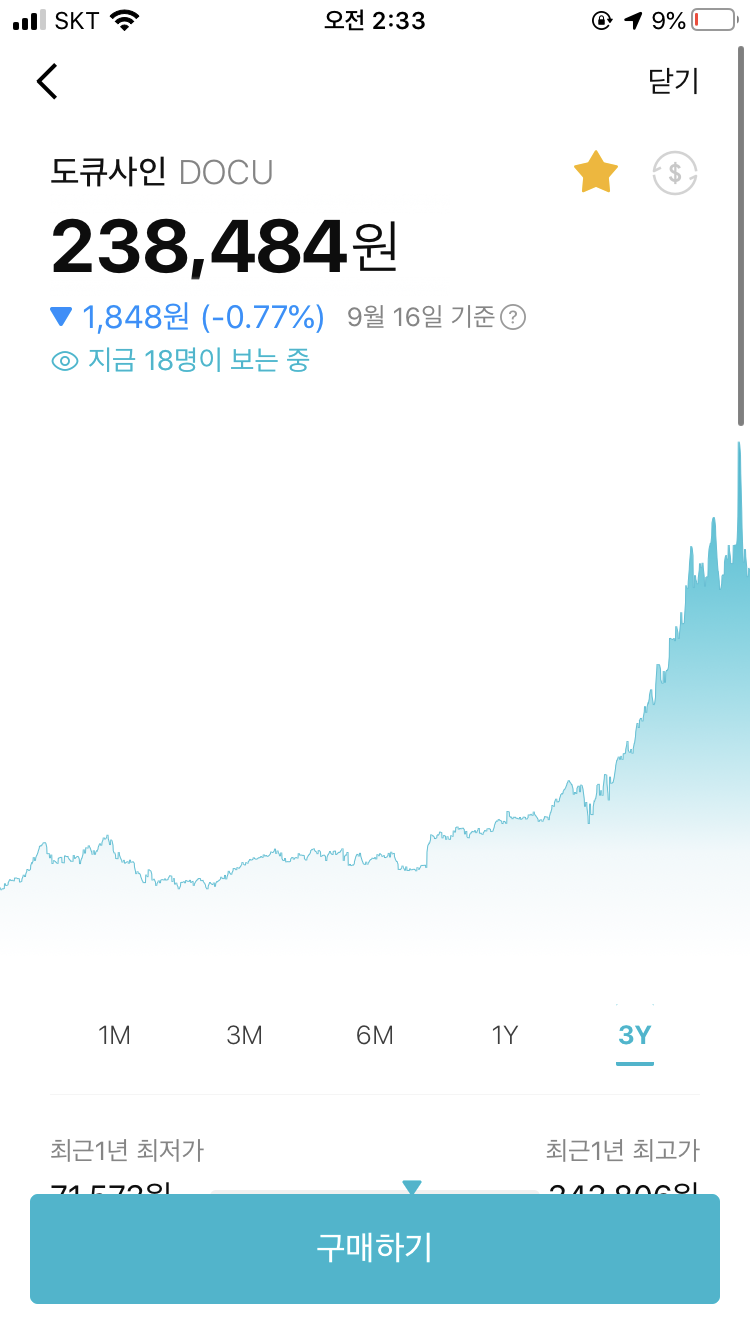Show the 6M chart range
Screen dimensions: 750x1334
(x=374, y=1035)
